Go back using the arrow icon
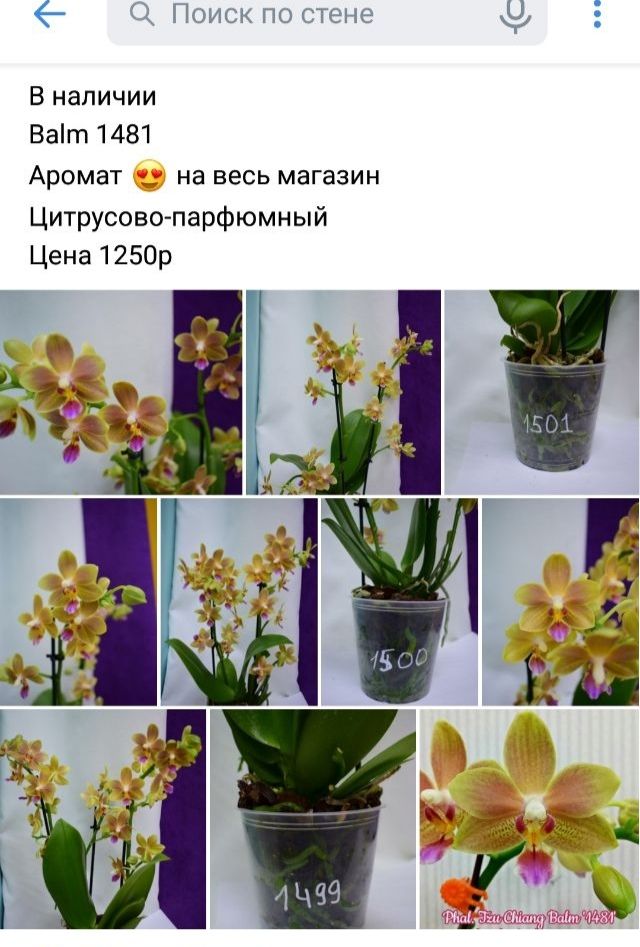 point(49,14)
